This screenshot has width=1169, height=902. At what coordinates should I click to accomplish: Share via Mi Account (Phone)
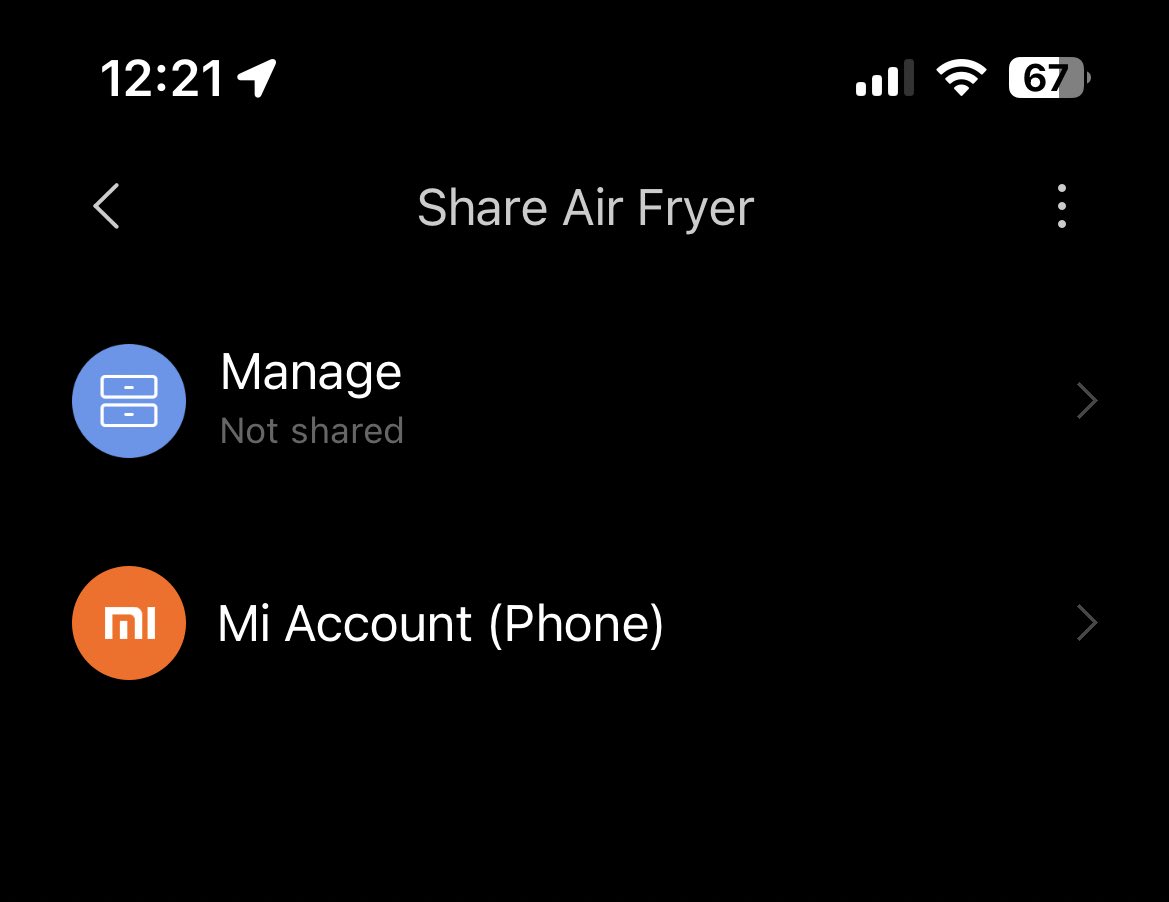[584, 624]
